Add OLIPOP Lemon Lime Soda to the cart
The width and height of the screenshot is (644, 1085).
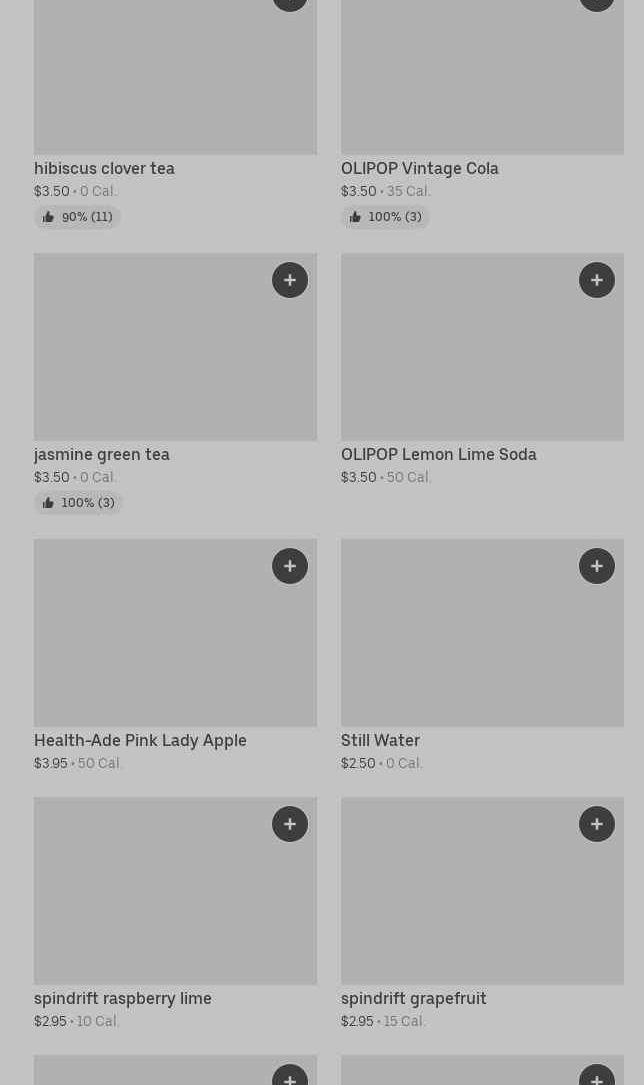click(597, 280)
